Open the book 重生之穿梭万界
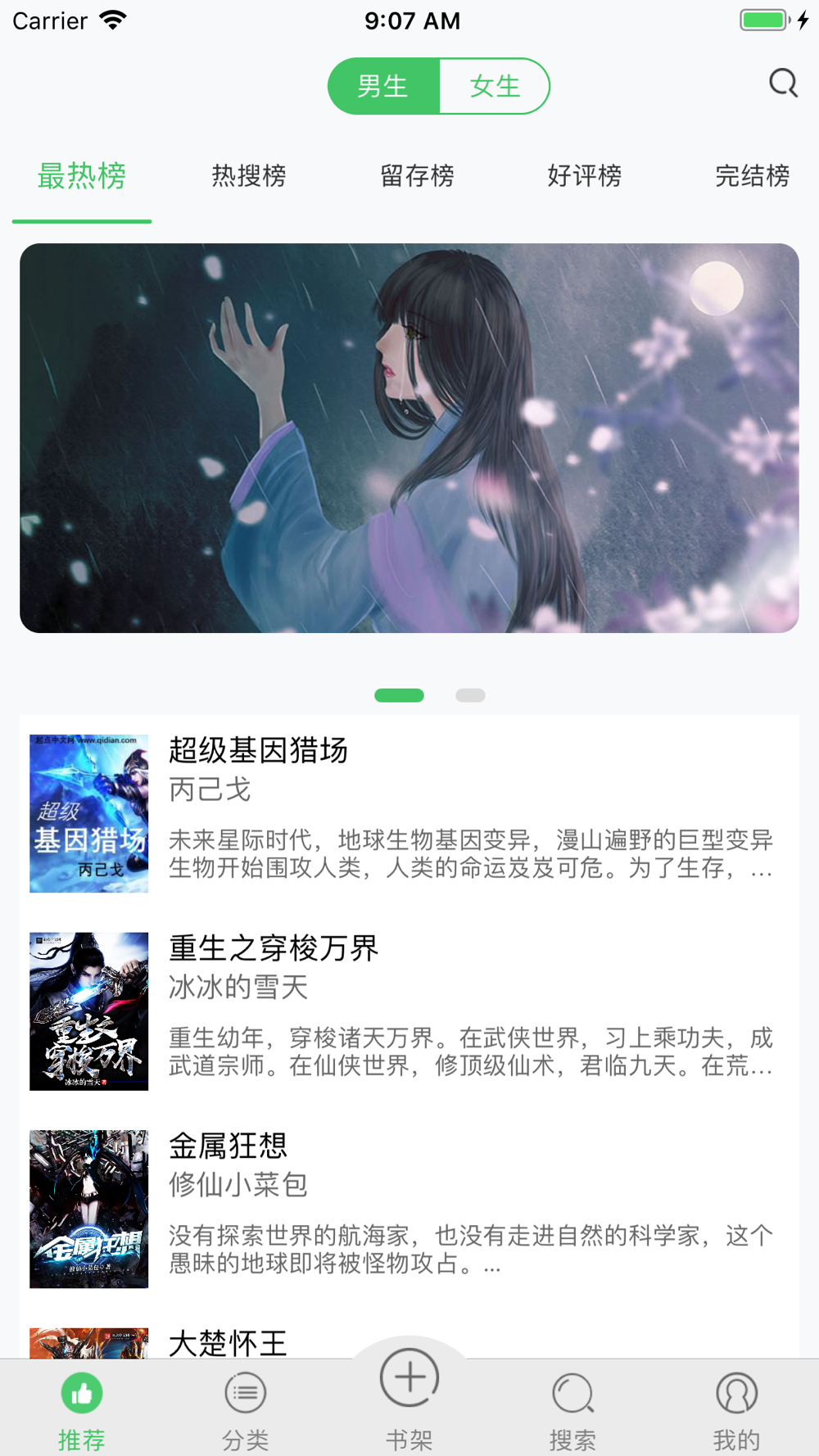Image resolution: width=819 pixels, height=1456 pixels. 409,1011
